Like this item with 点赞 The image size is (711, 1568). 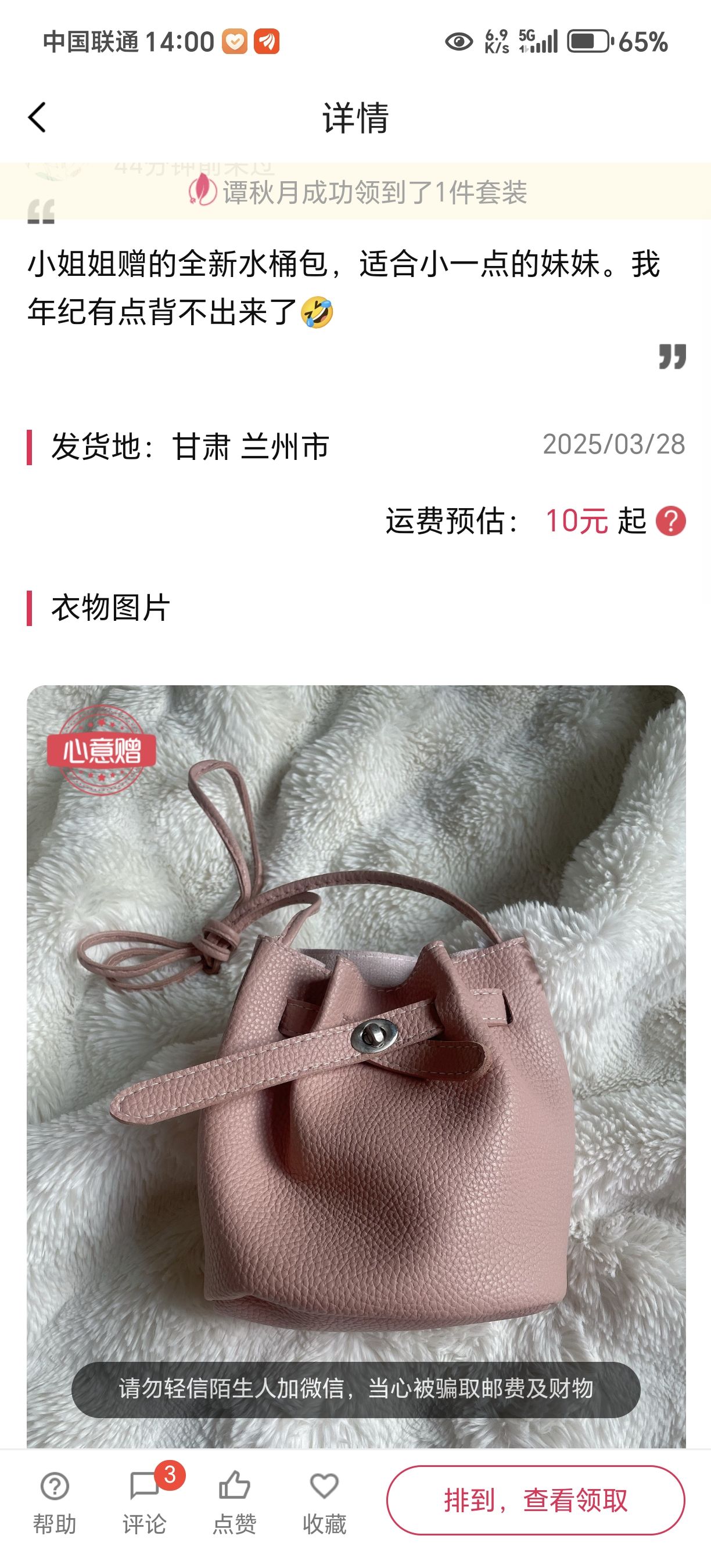pos(234,1502)
